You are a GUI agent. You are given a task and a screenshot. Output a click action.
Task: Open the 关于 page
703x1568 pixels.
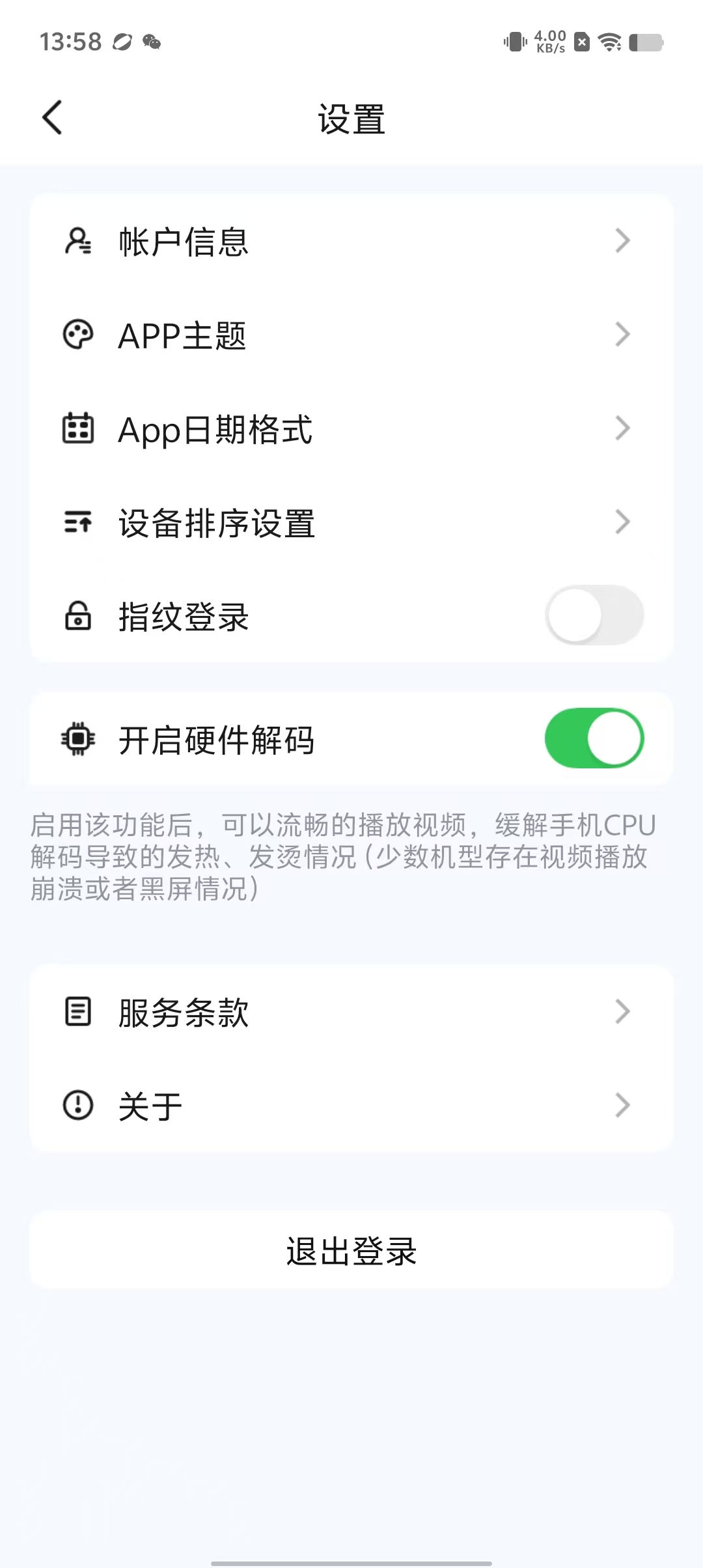pyautogui.click(x=350, y=1106)
